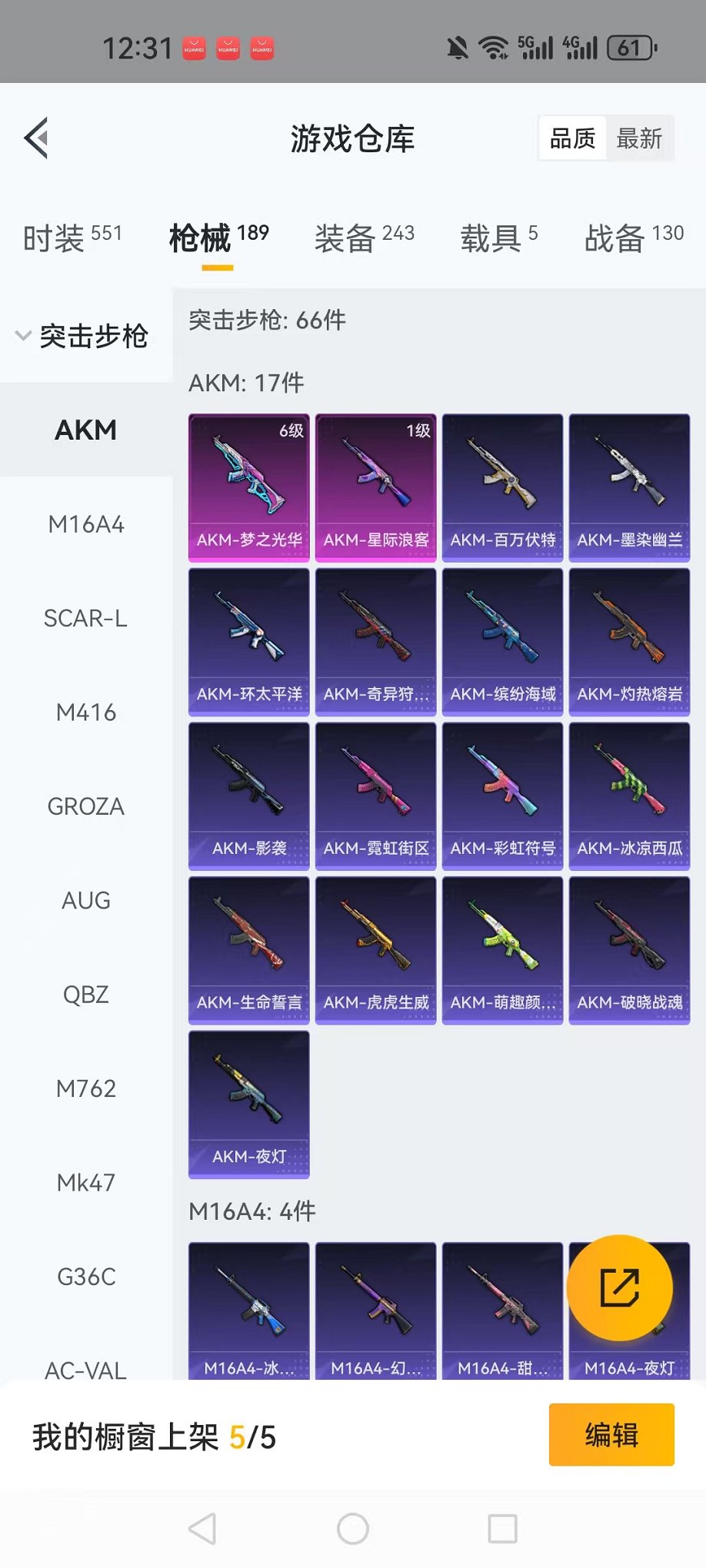Open the 载具 tab

[498, 238]
